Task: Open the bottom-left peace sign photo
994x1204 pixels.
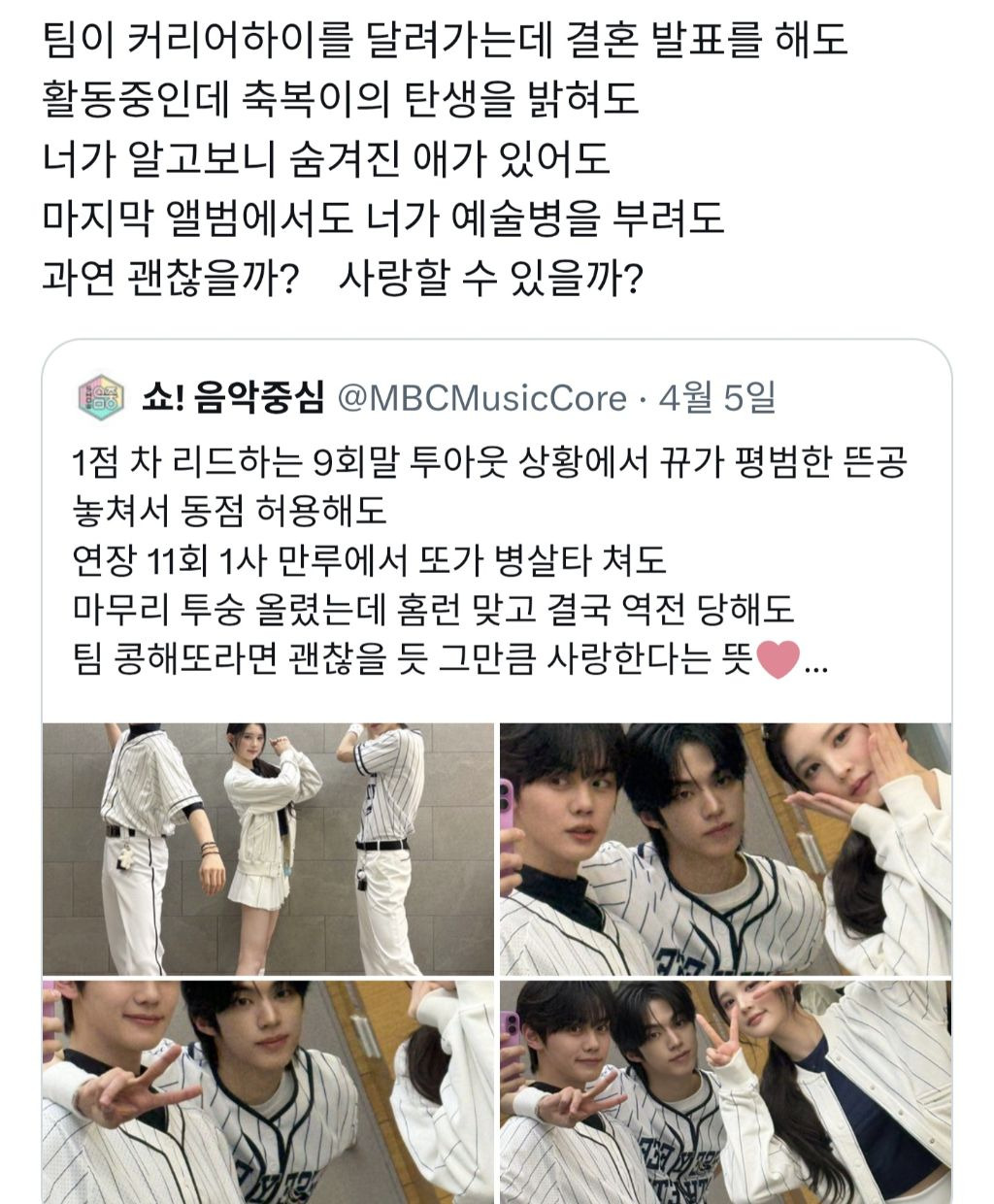Action: 268,1092
